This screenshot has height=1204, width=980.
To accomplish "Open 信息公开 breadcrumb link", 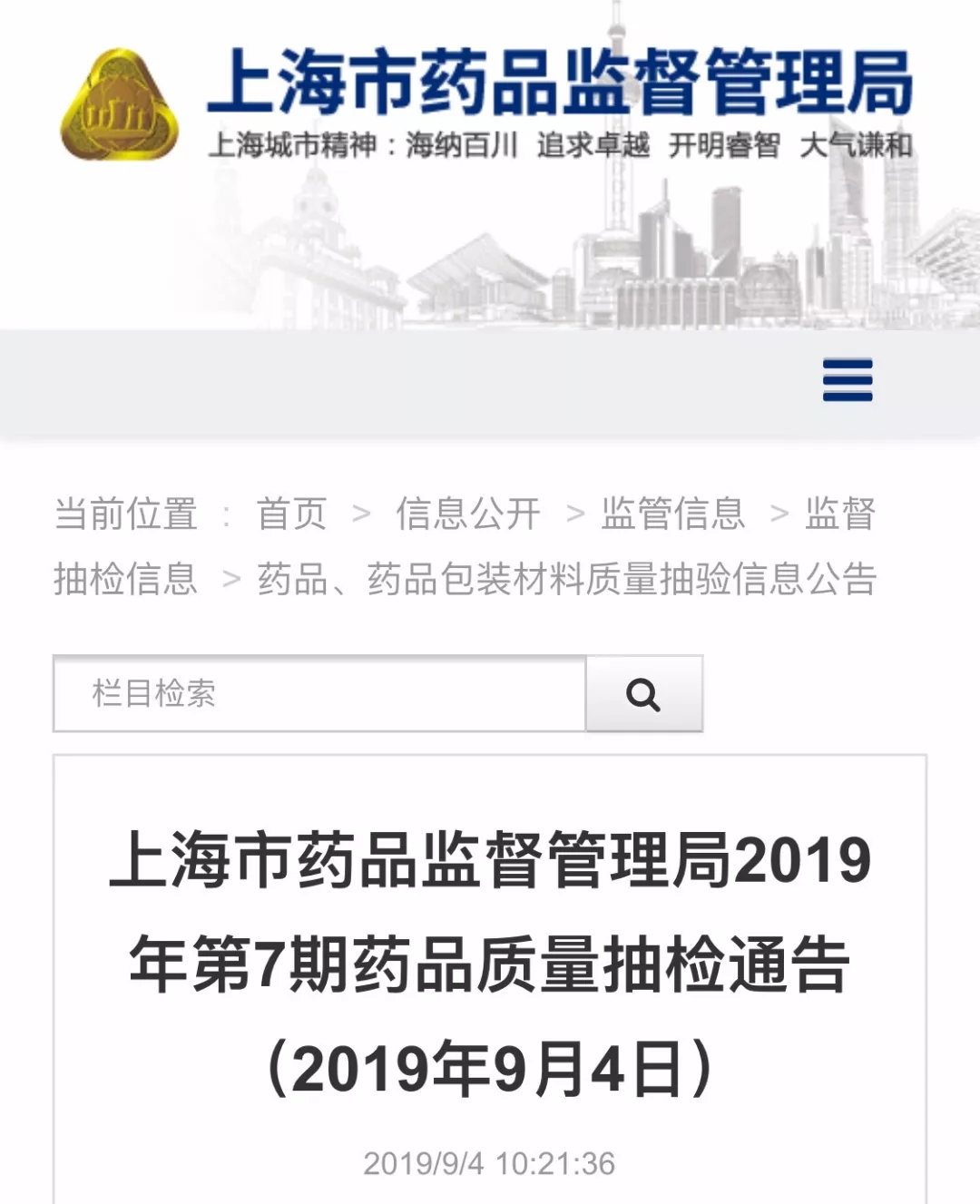I will pyautogui.click(x=468, y=514).
